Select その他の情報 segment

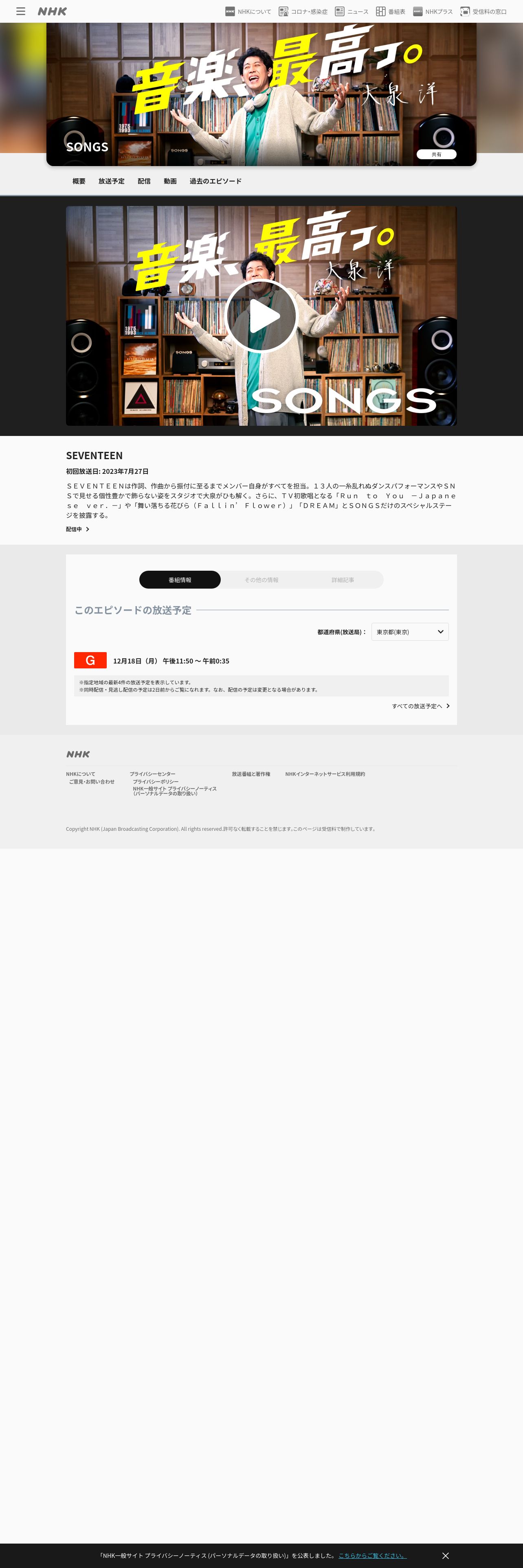pyautogui.click(x=261, y=580)
